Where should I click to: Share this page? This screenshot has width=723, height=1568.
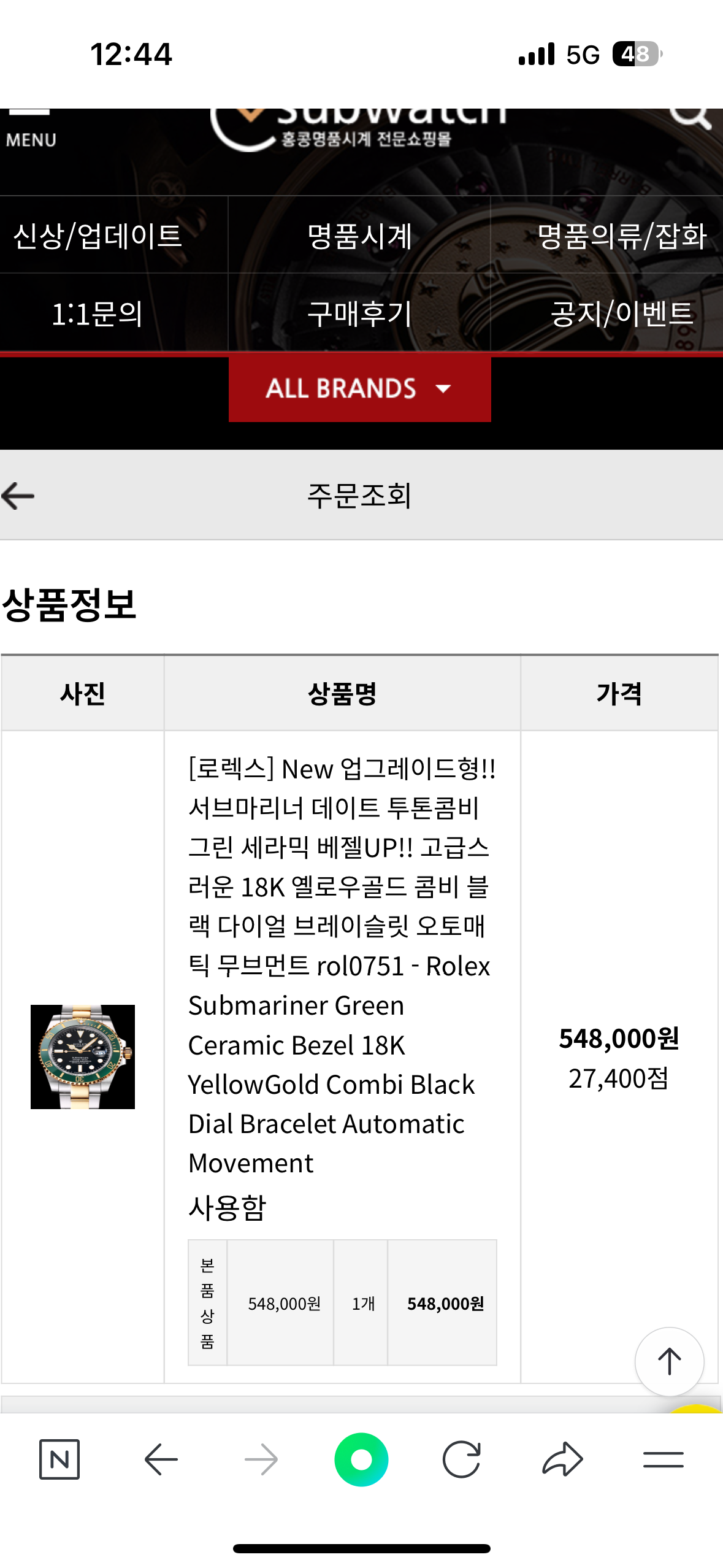click(562, 1459)
